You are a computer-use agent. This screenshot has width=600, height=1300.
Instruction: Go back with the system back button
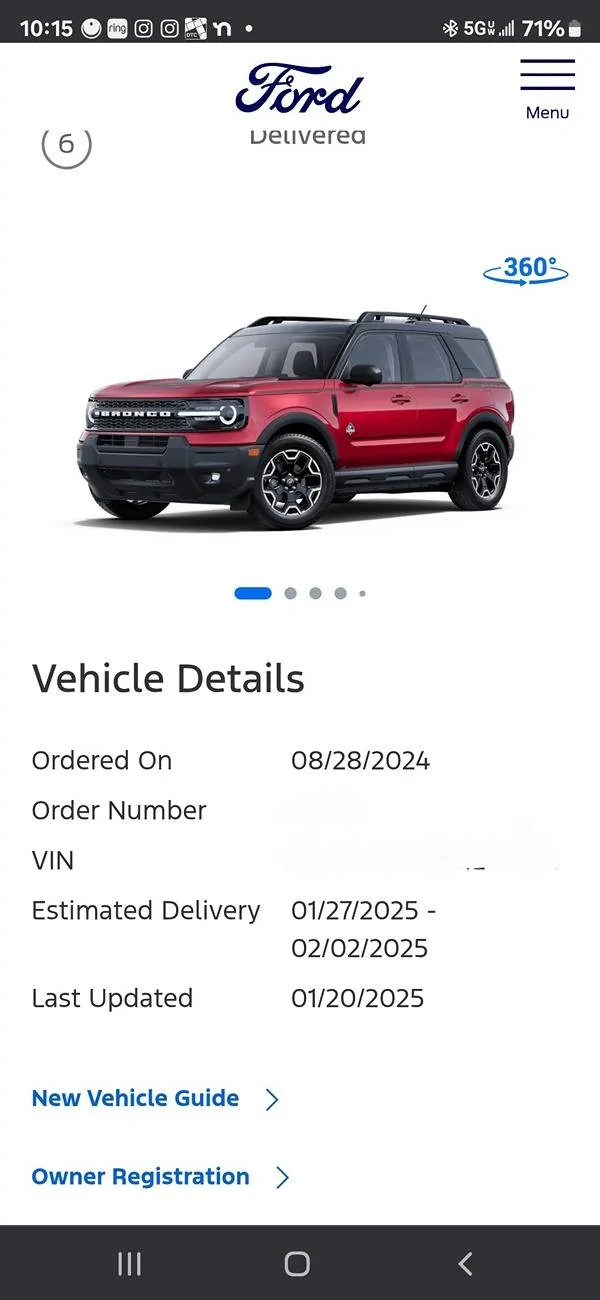click(465, 1264)
